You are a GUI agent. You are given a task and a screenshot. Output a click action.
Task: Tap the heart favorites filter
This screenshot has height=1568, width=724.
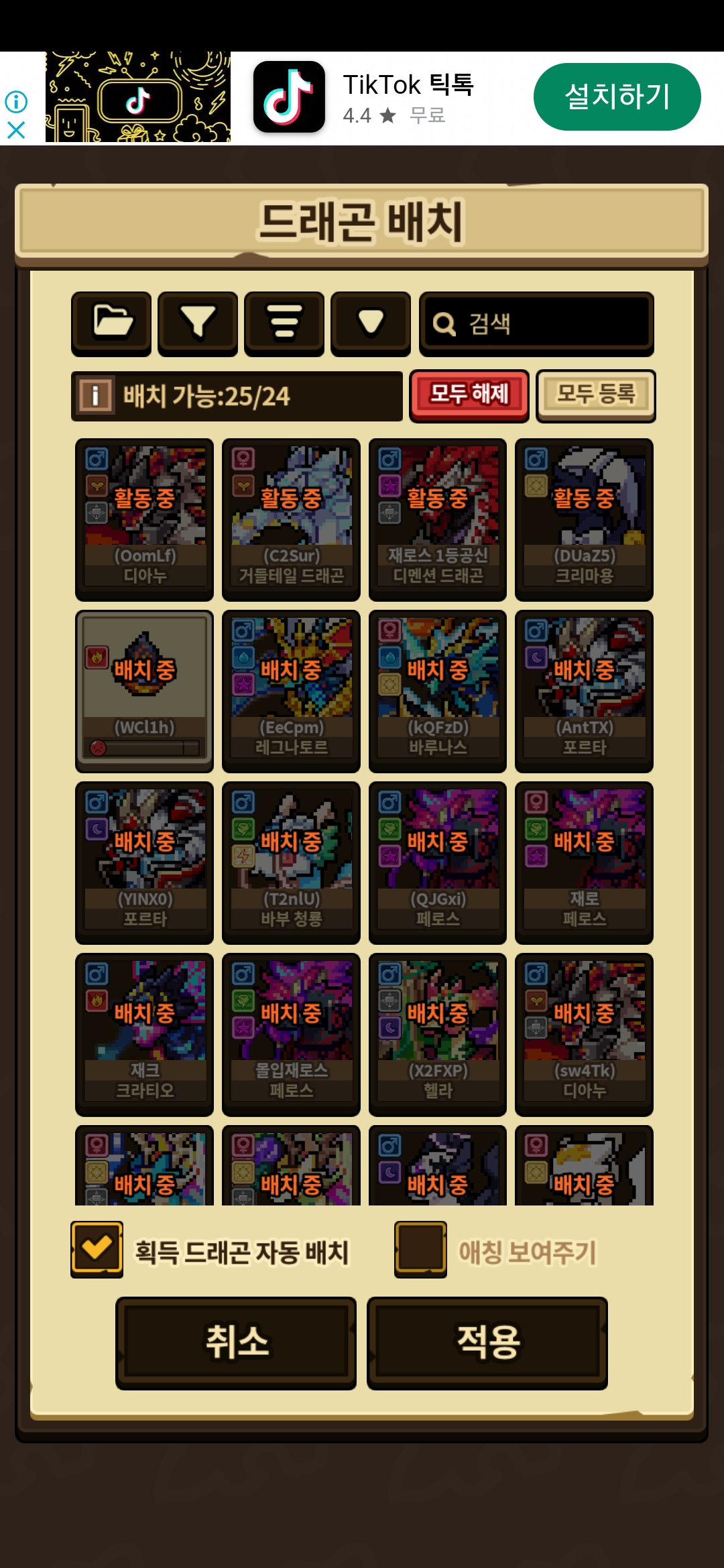coord(371,322)
